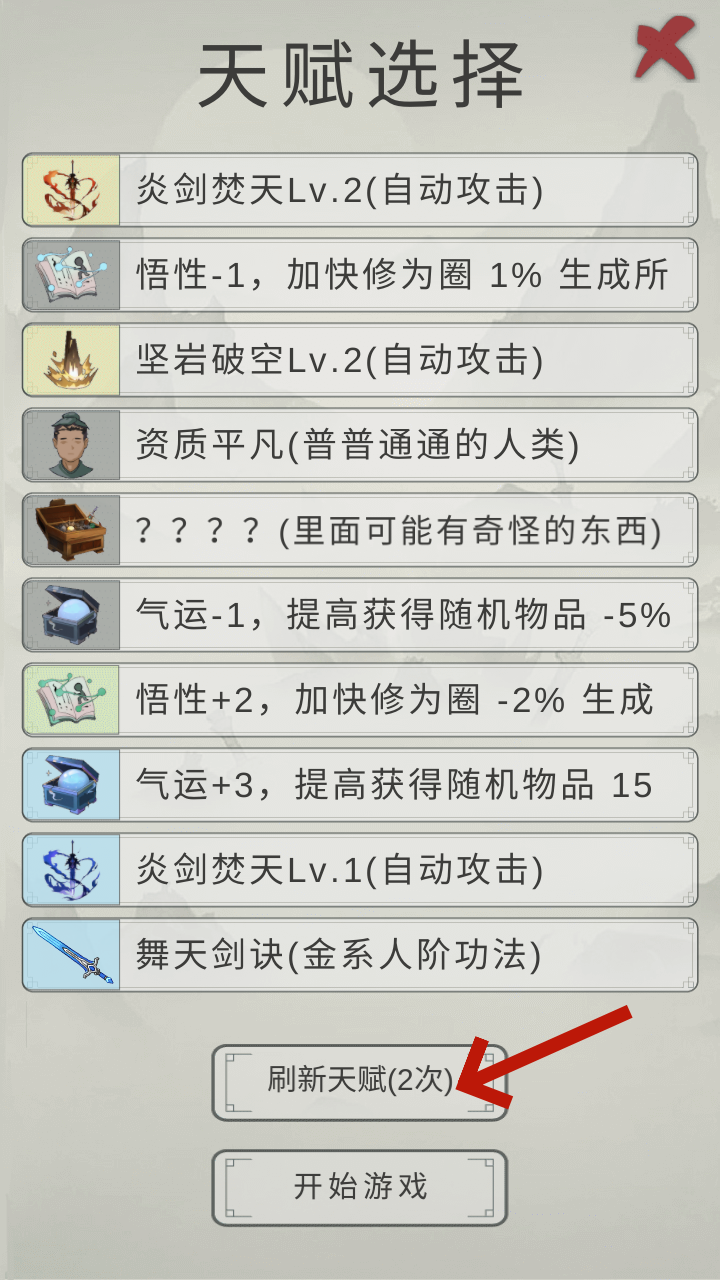Viewport: 720px width, 1280px height.
Task: Select the ???? mystery chest talent
Action: [x=360, y=530]
